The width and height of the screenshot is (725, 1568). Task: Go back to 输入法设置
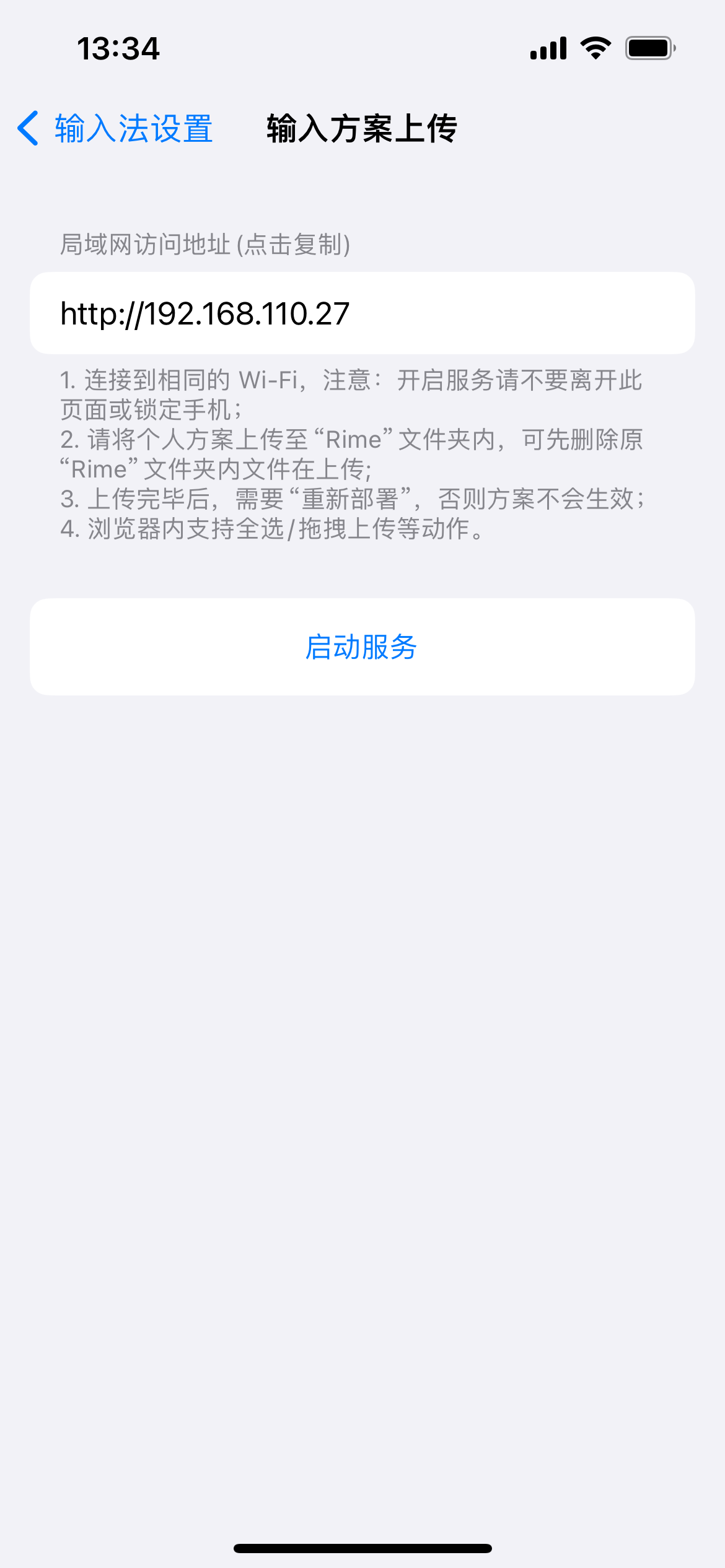[116, 129]
